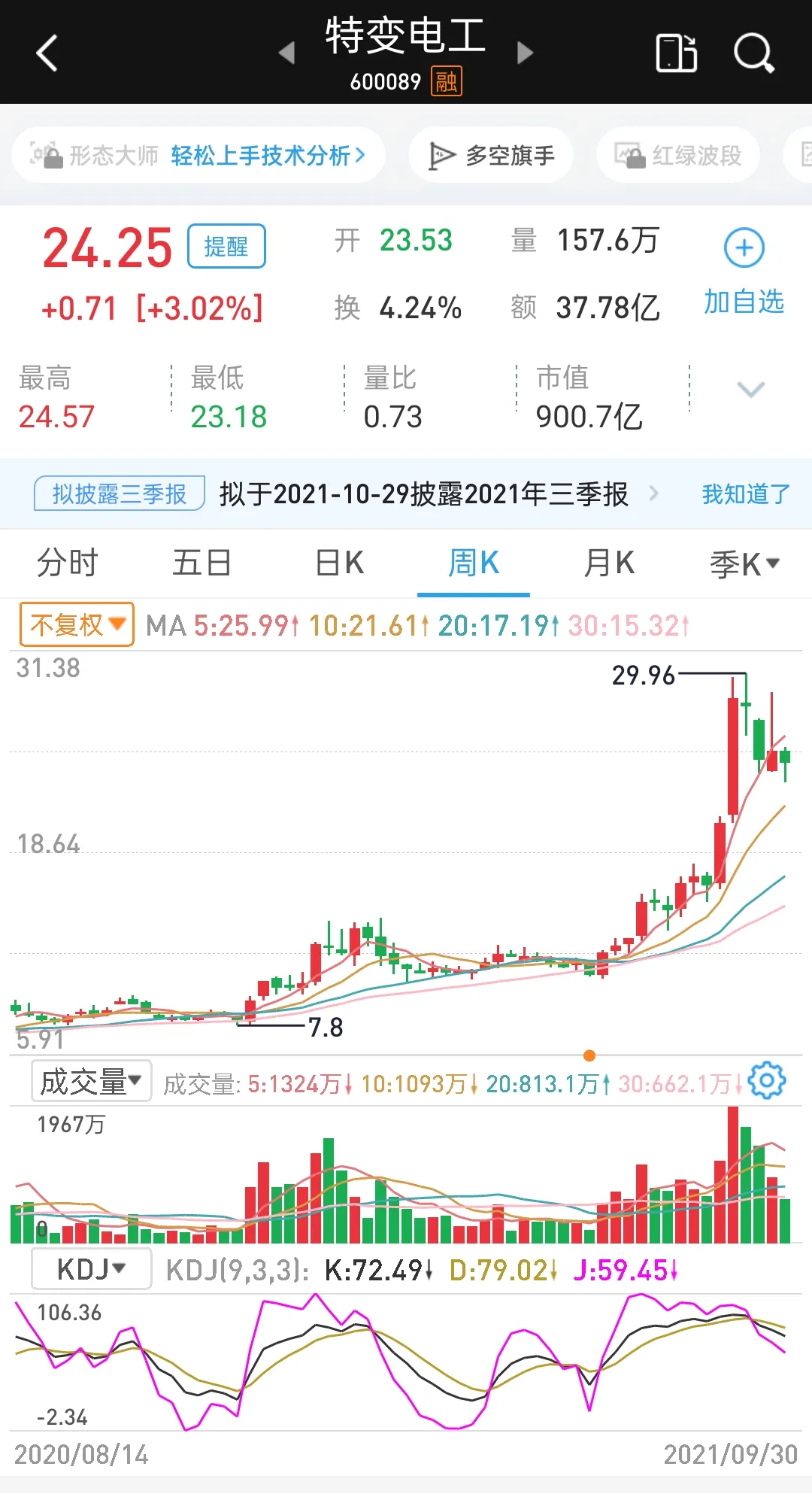Dismiss notice with 我知道了
The image size is (812, 1494).
click(746, 494)
